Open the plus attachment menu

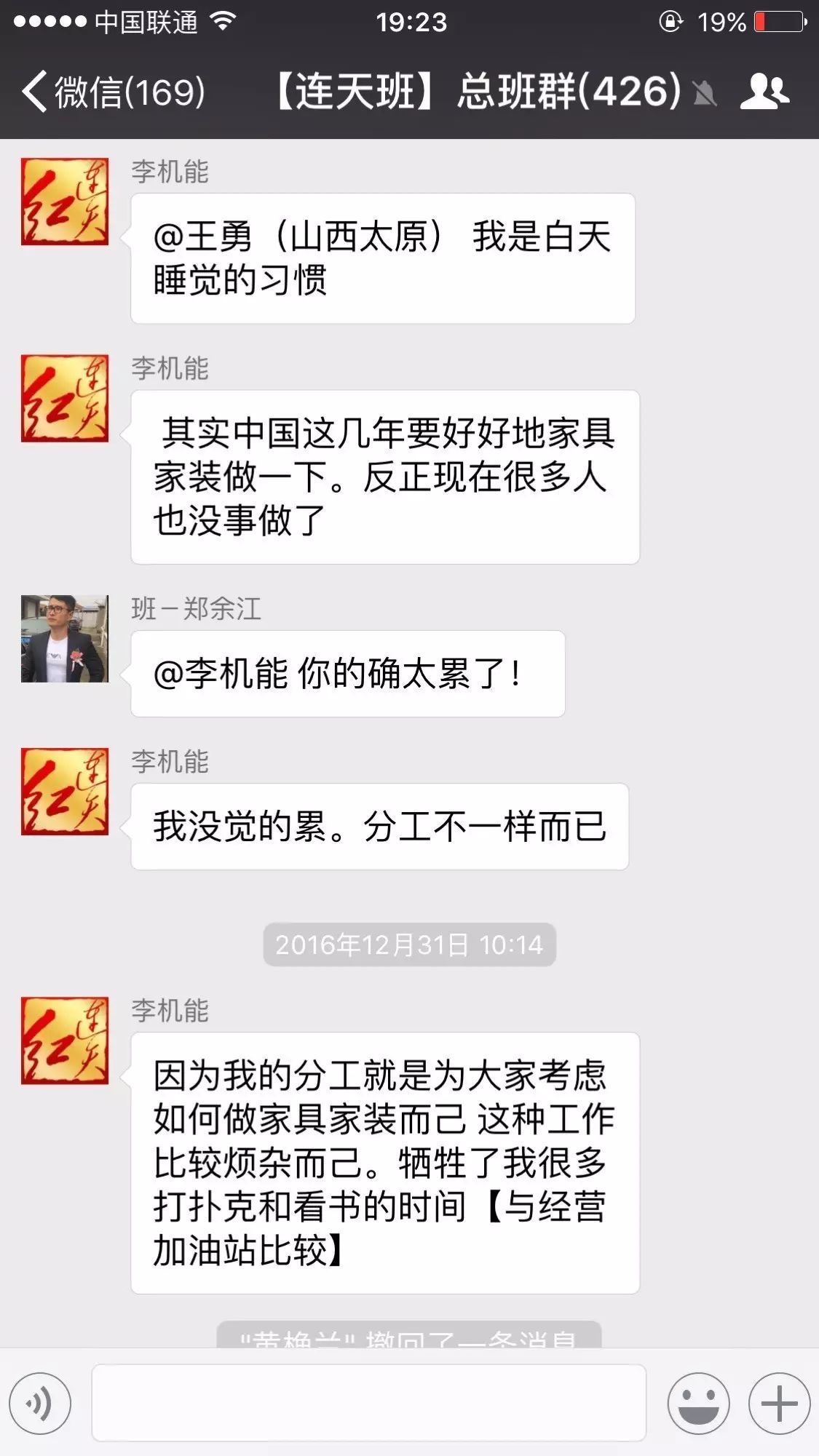pos(779,1403)
